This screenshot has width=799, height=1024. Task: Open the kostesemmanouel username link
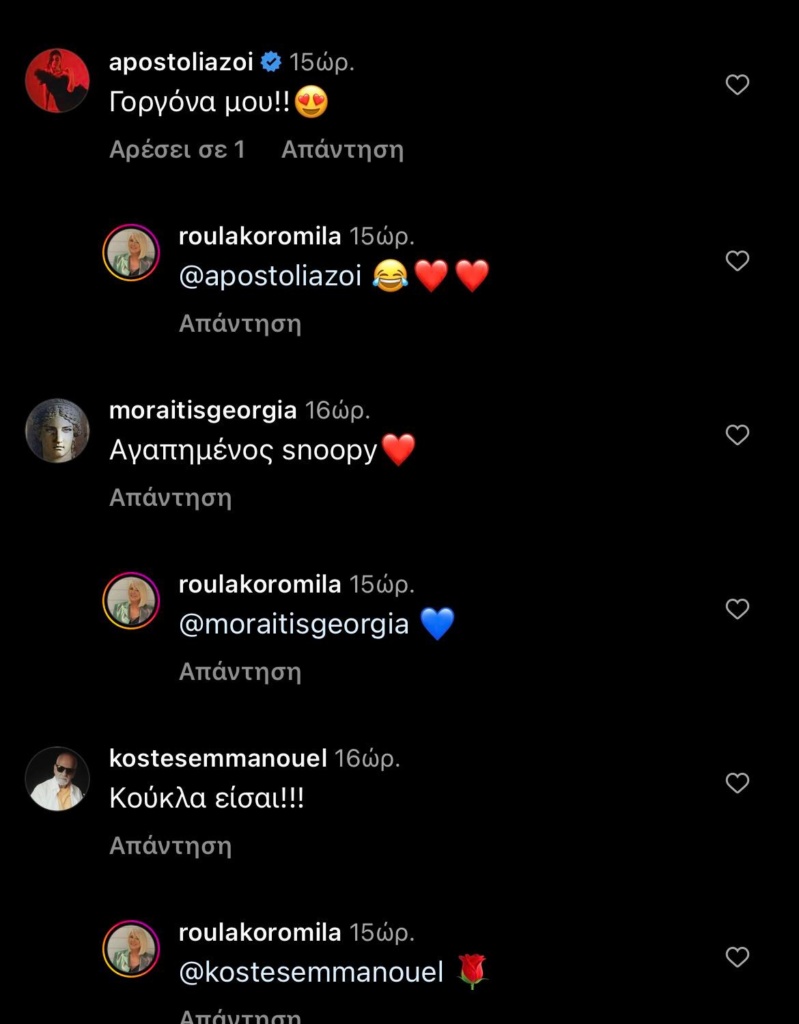217,759
